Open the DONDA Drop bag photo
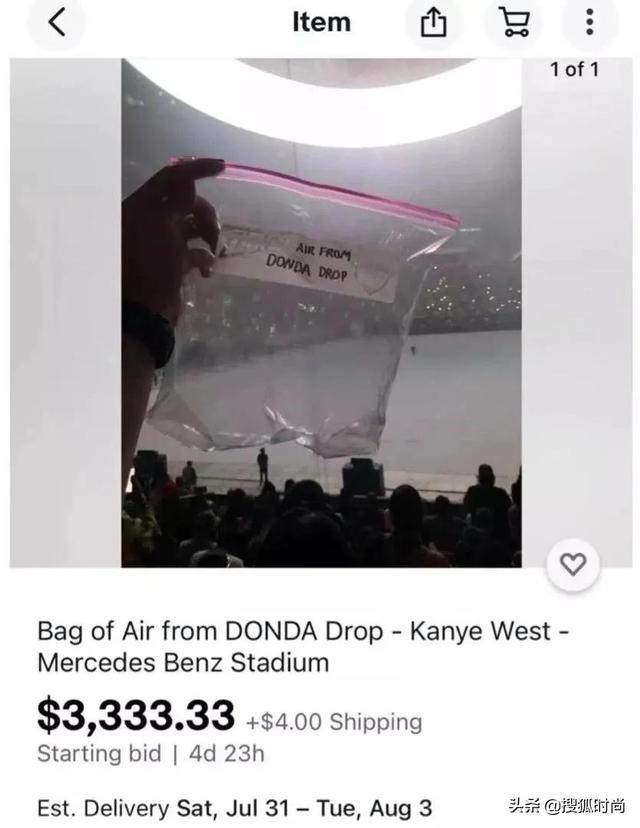The width and height of the screenshot is (640, 828). [x=321, y=312]
